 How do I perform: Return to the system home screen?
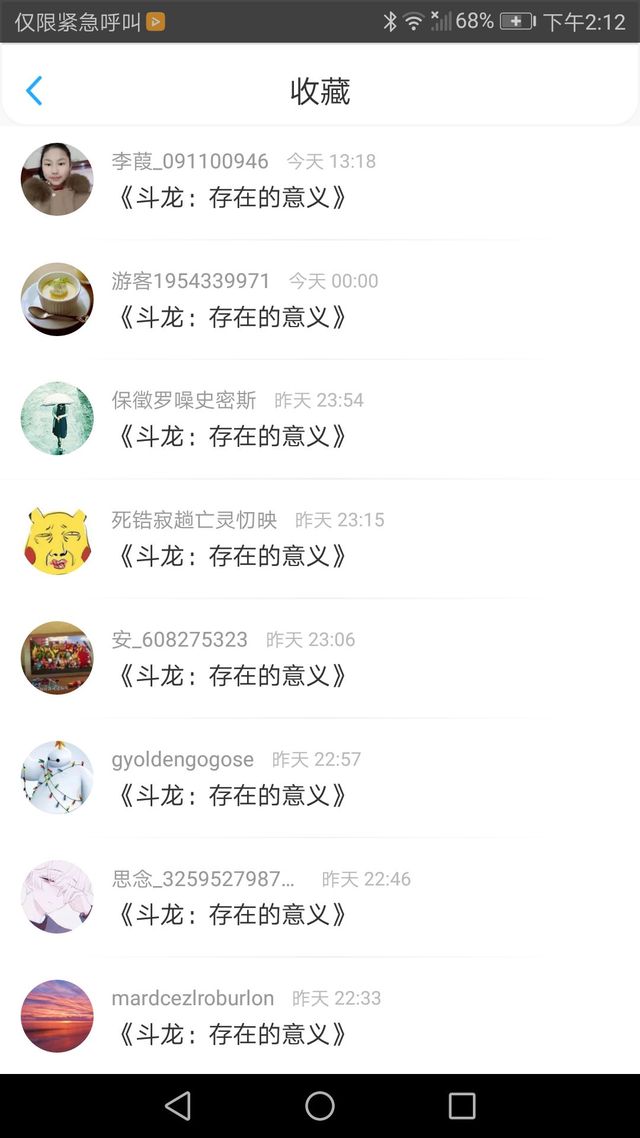(x=320, y=1105)
